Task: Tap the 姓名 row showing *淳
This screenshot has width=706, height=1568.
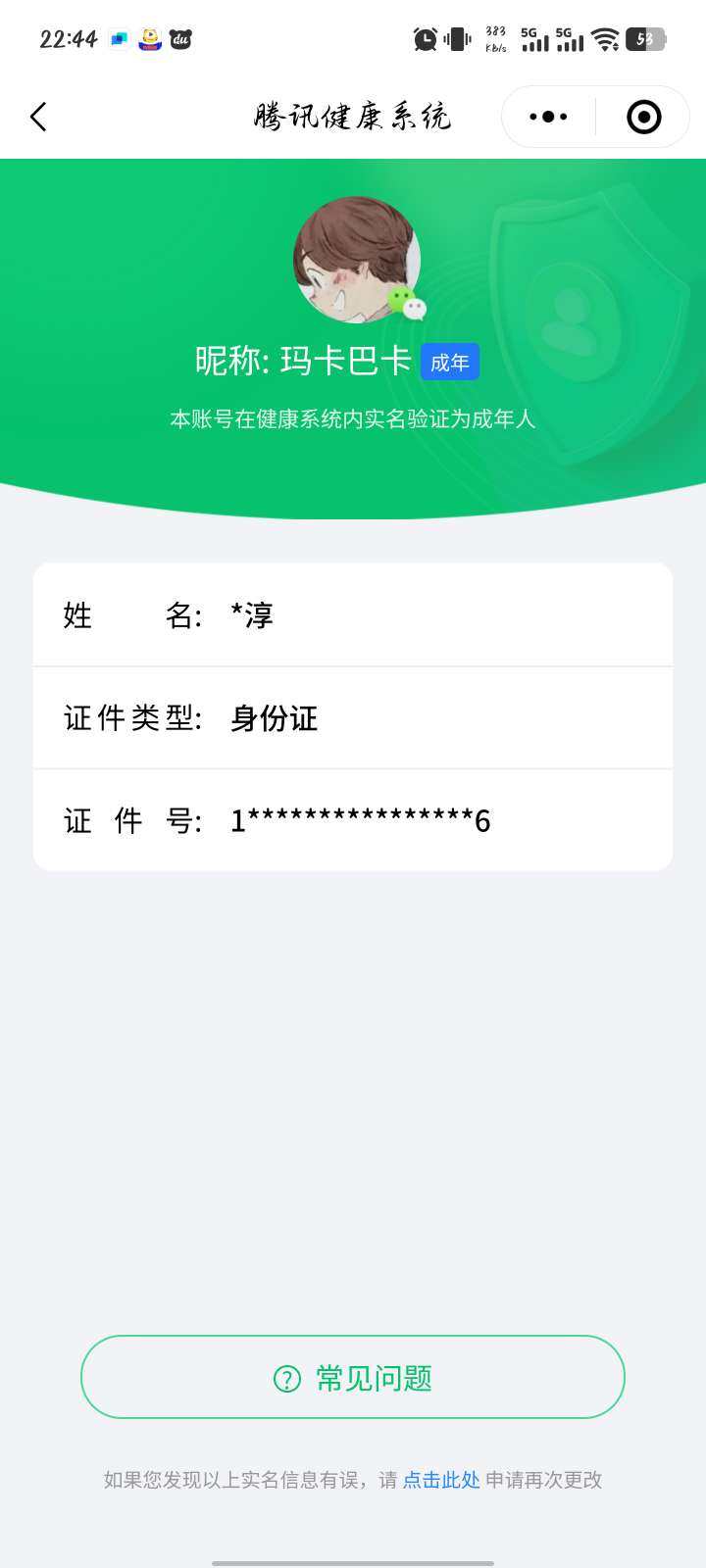Action: [x=353, y=615]
